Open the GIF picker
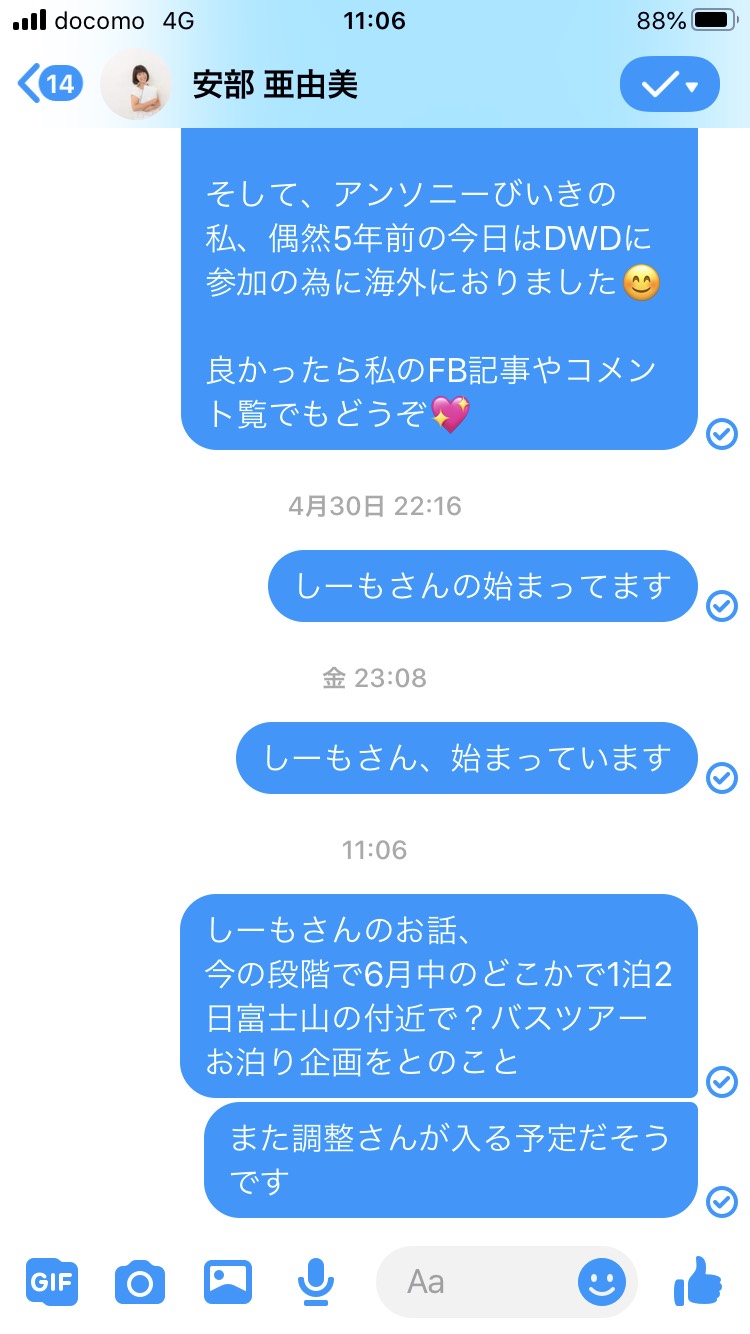Viewport: 750px width, 1334px height. 52,1281
